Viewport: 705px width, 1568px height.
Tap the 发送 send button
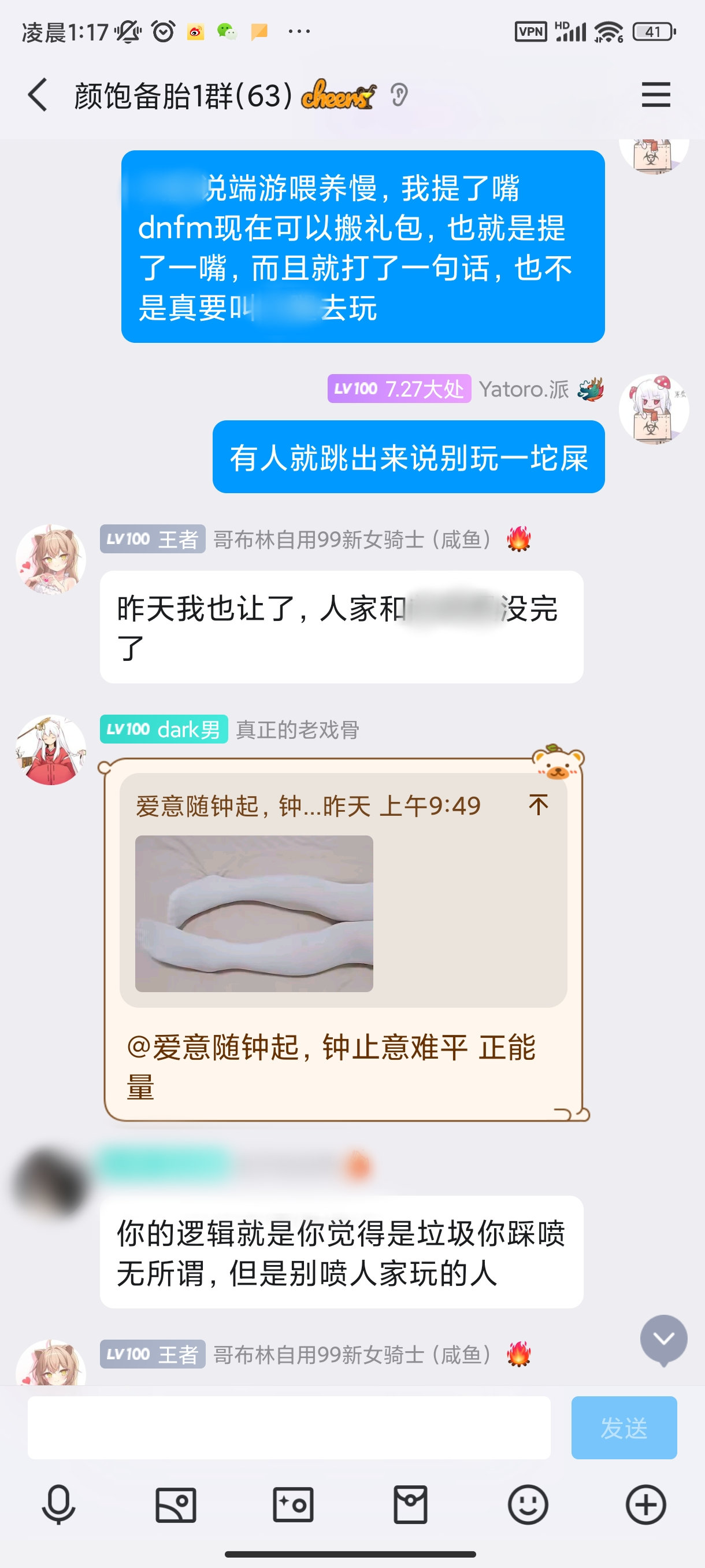pyautogui.click(x=624, y=1427)
